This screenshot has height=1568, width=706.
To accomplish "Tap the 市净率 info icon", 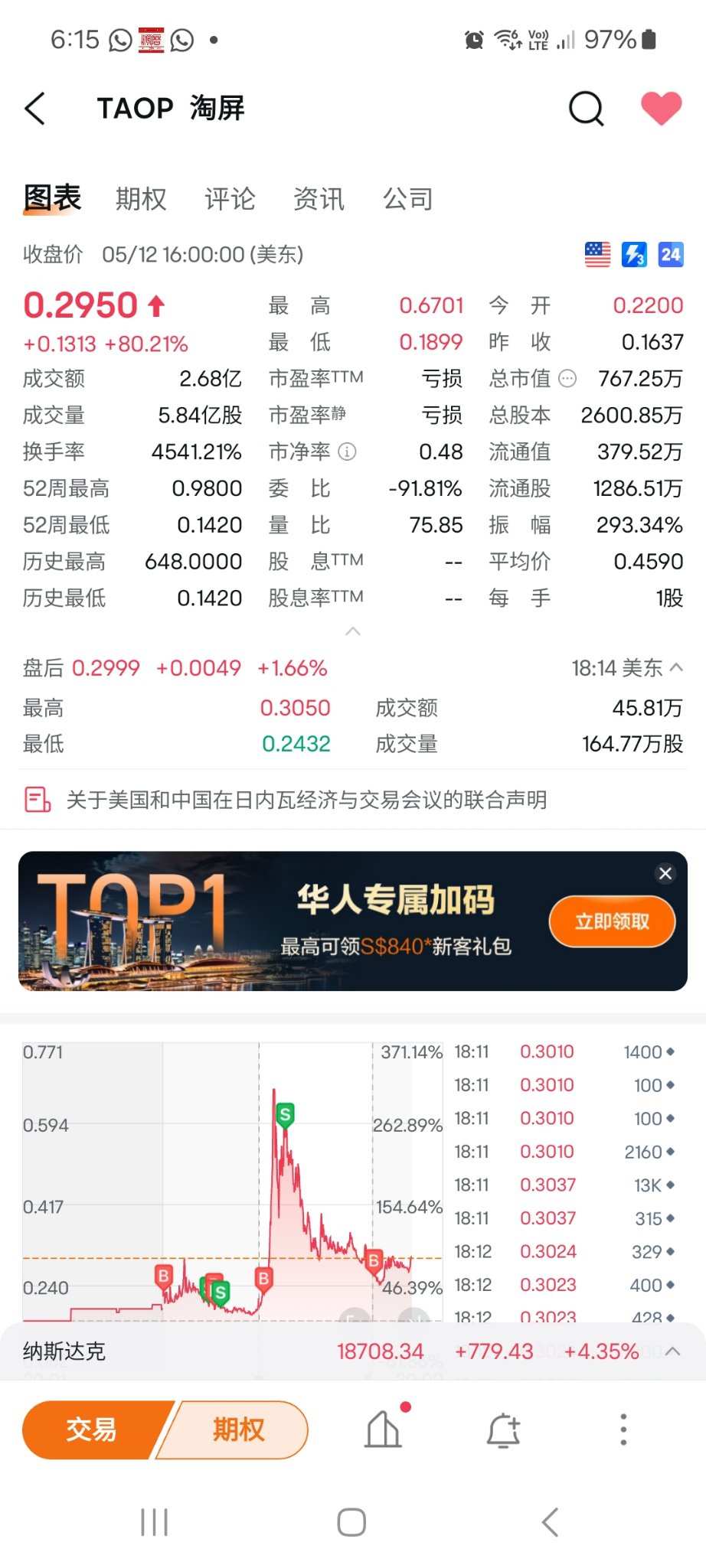I will 347,451.
